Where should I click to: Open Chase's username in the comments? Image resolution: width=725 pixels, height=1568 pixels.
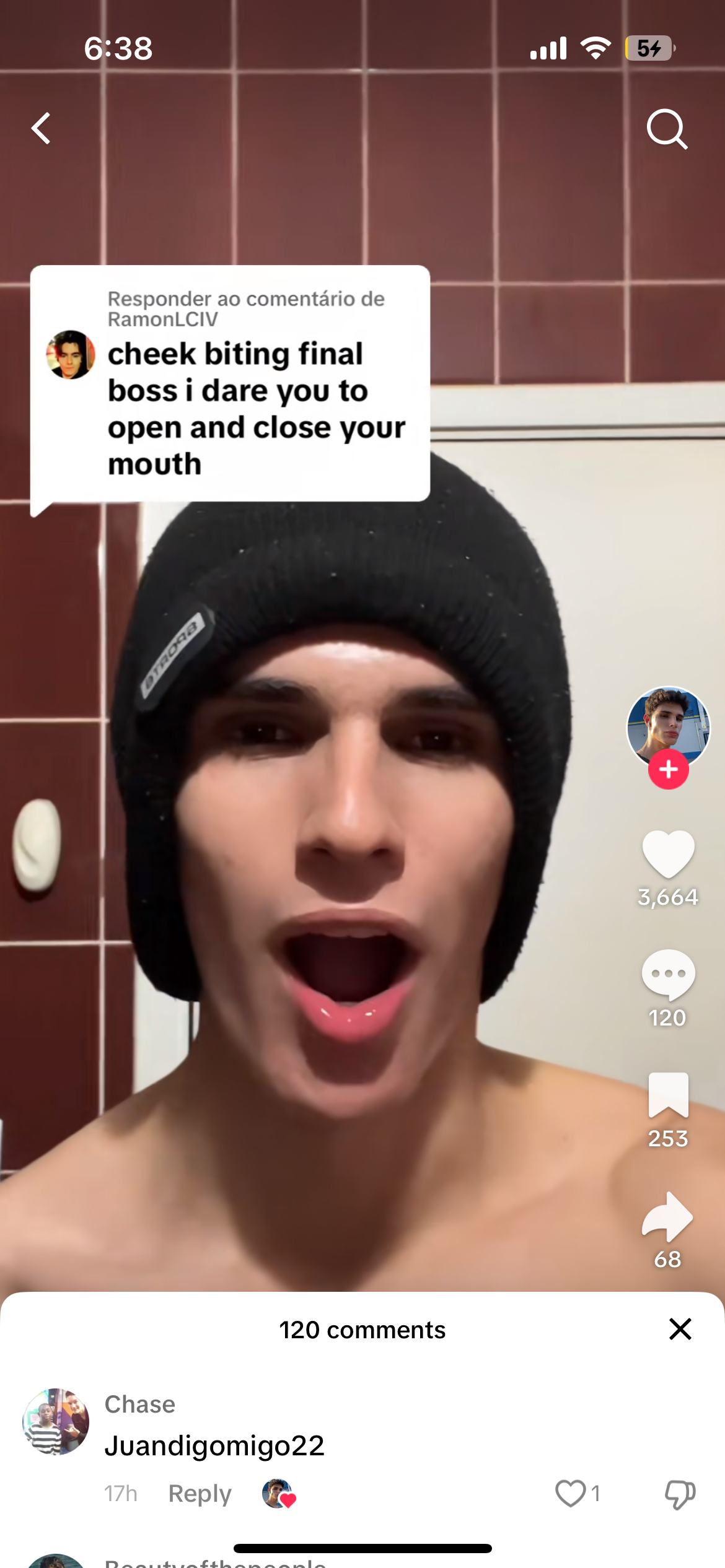(x=140, y=1404)
